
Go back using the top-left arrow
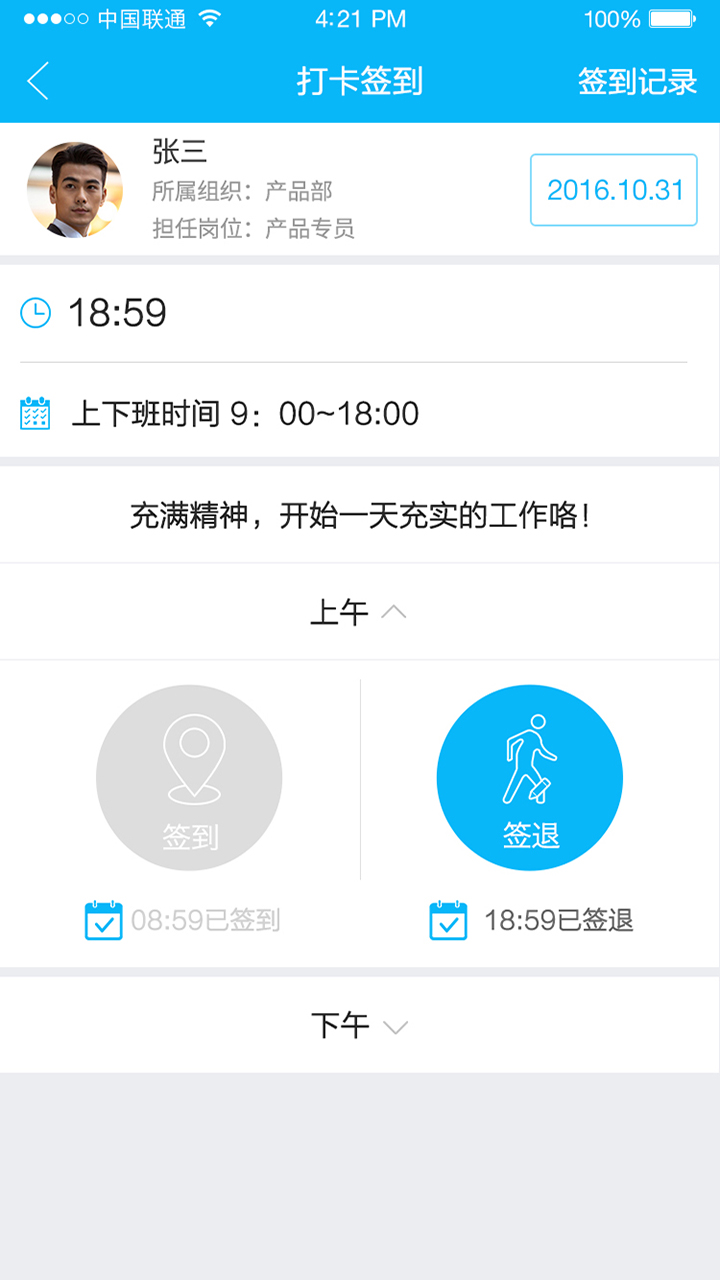click(x=38, y=81)
